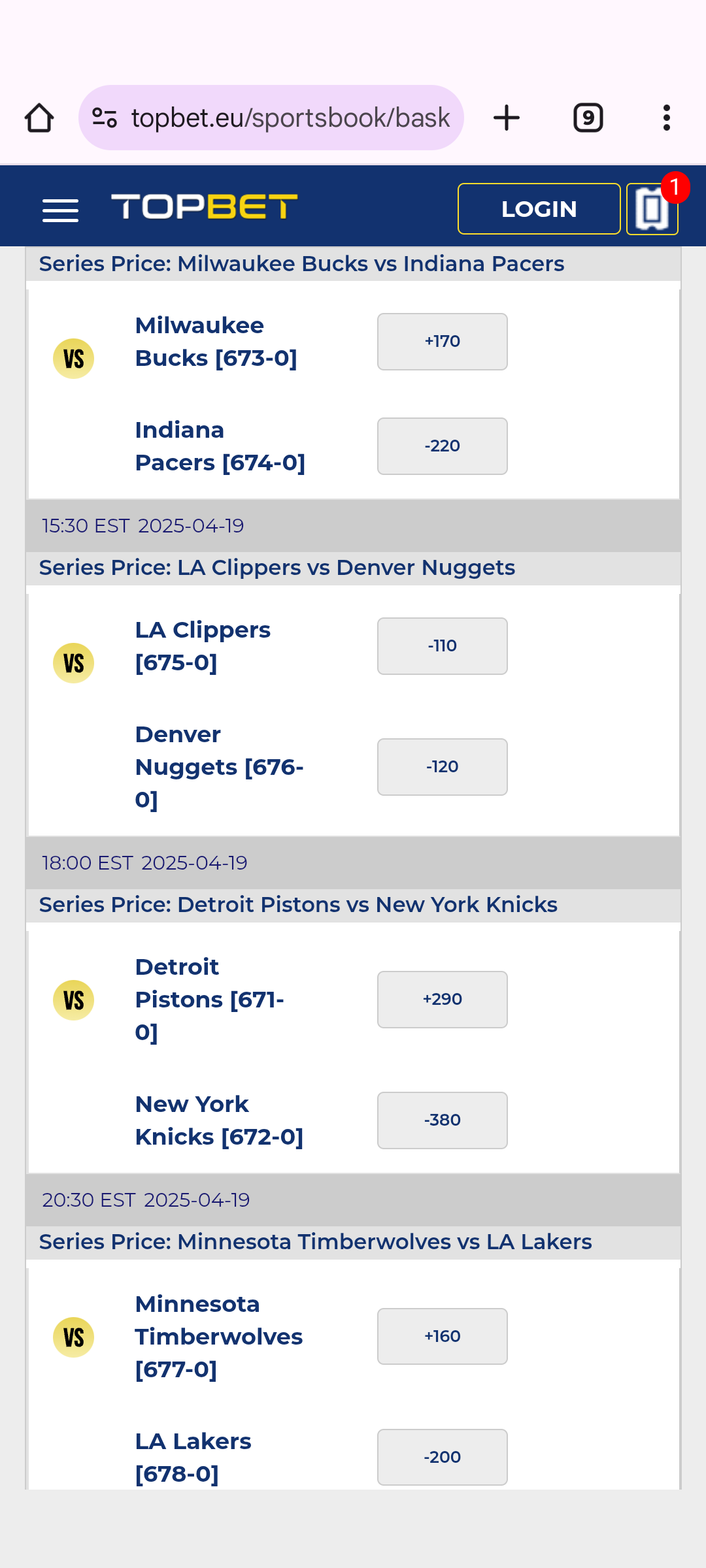Pick LA Clippers -110 odds
Image resolution: width=706 pixels, height=1568 pixels.
point(442,646)
